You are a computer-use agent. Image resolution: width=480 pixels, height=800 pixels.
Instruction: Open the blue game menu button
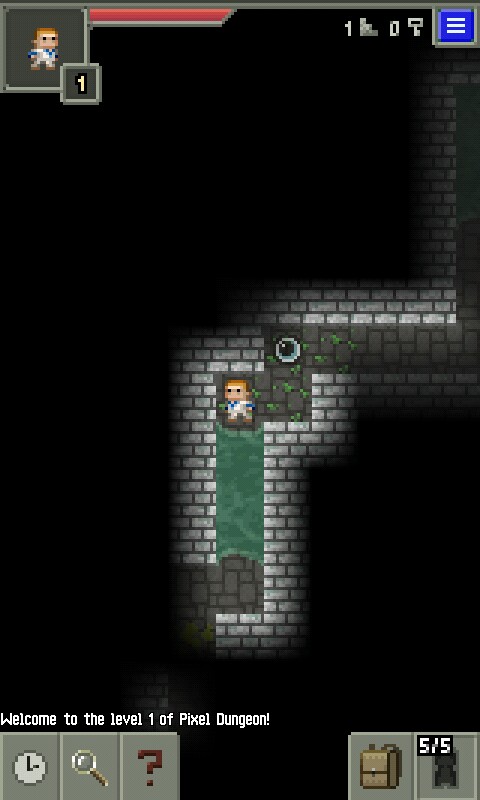(456, 26)
